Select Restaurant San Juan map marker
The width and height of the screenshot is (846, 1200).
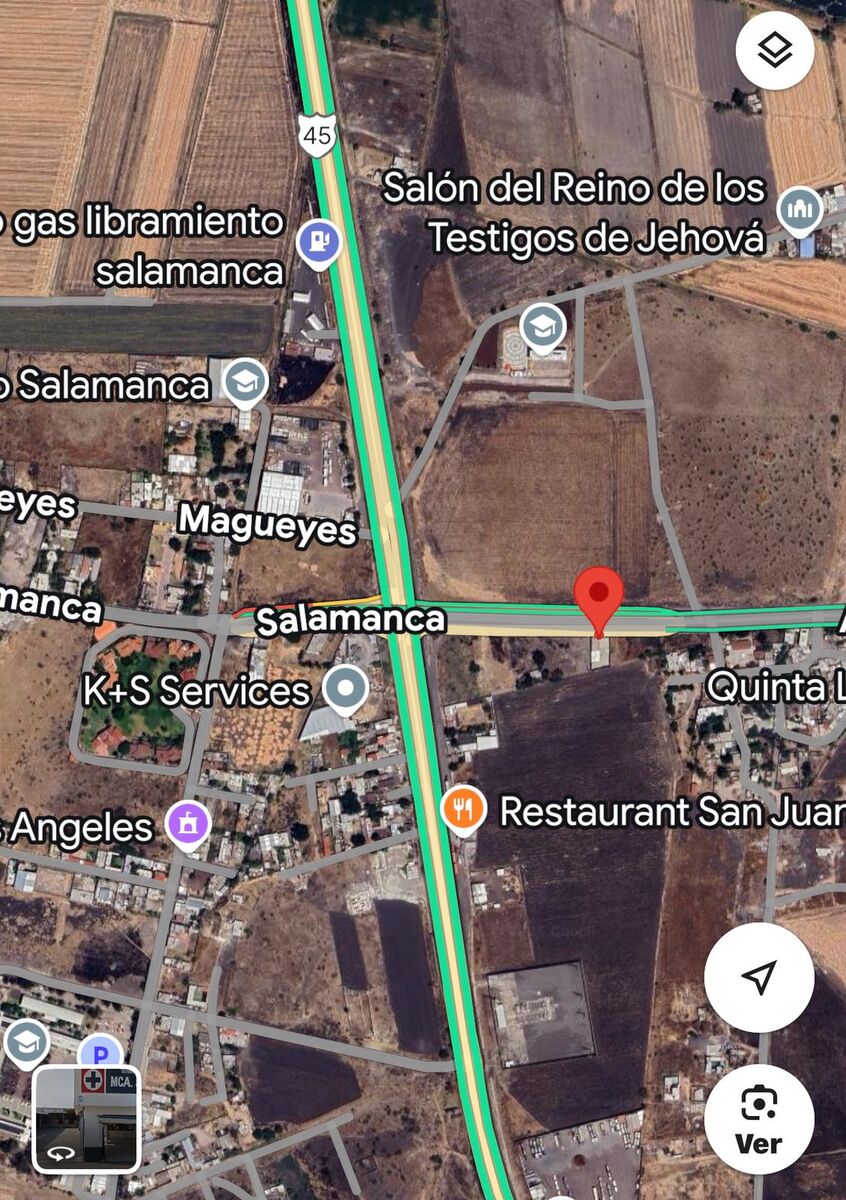463,808
